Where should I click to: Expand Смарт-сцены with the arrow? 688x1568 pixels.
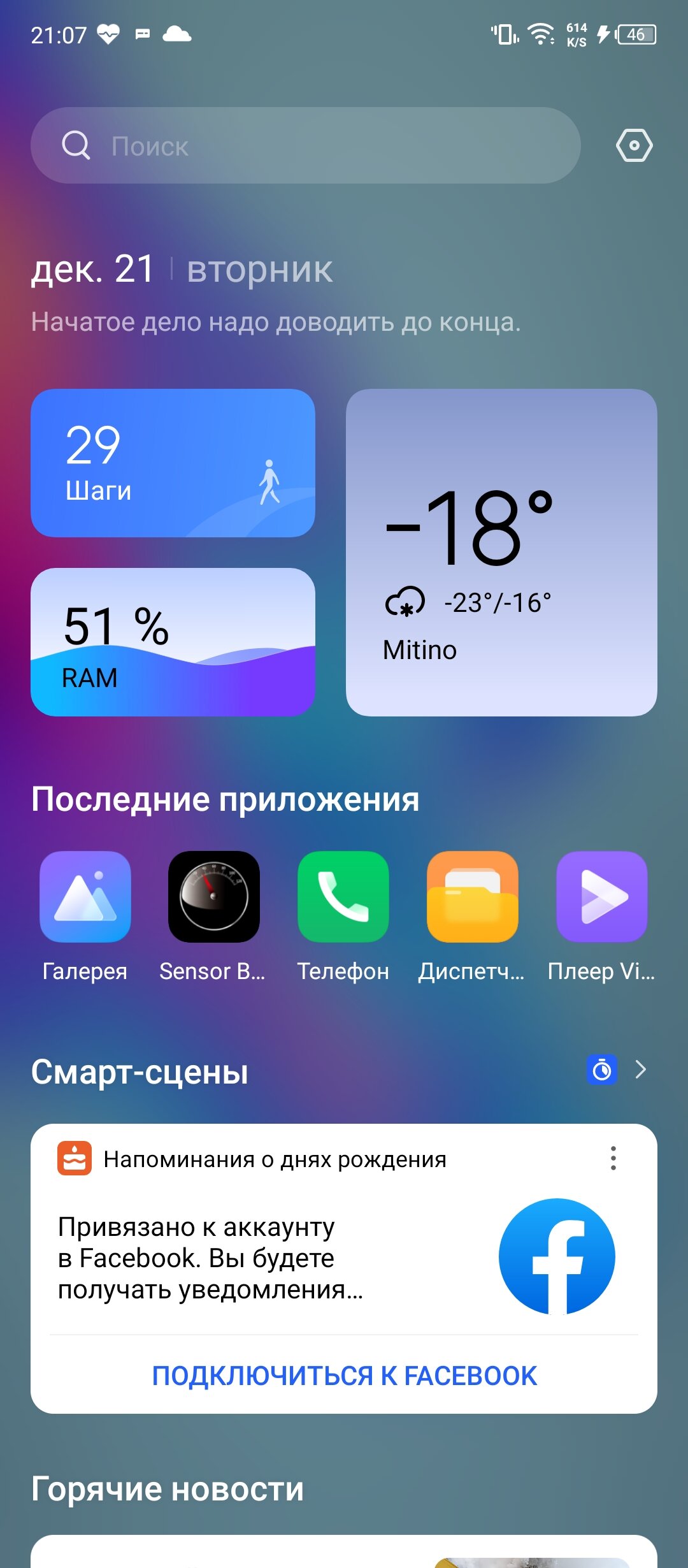coord(641,1070)
